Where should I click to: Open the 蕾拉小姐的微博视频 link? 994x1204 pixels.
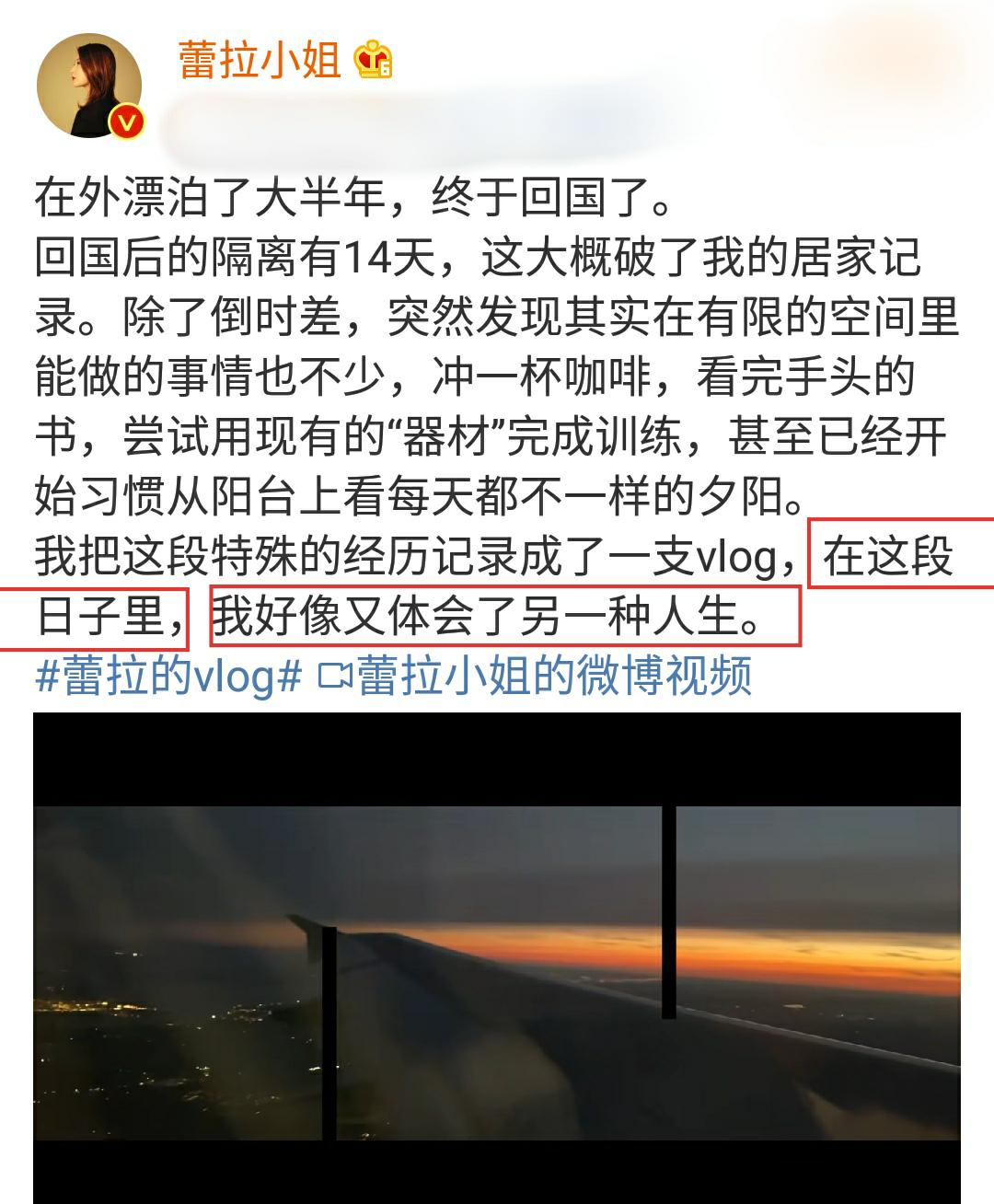536,677
